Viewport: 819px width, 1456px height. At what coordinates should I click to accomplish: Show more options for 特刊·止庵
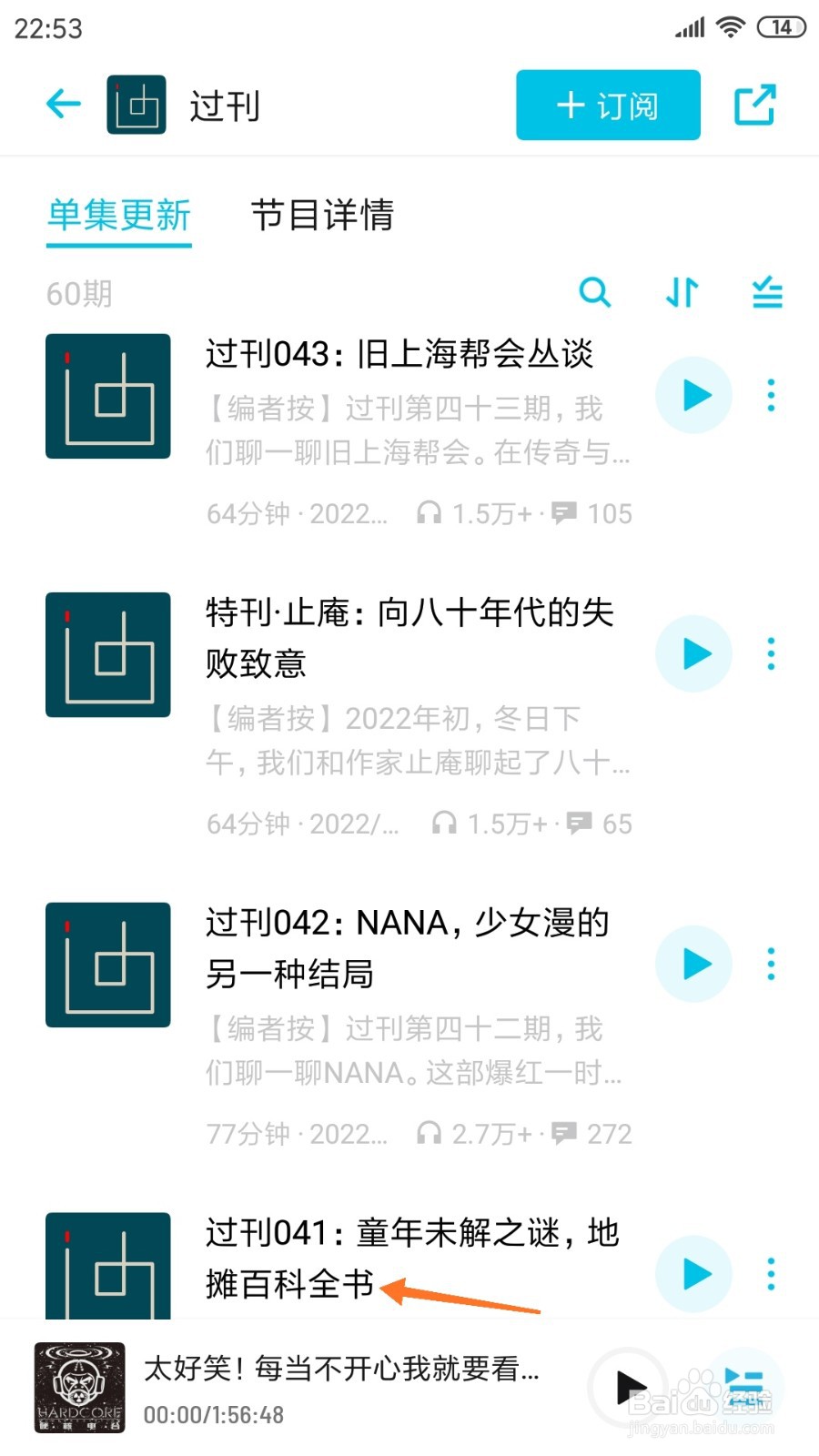point(771,653)
